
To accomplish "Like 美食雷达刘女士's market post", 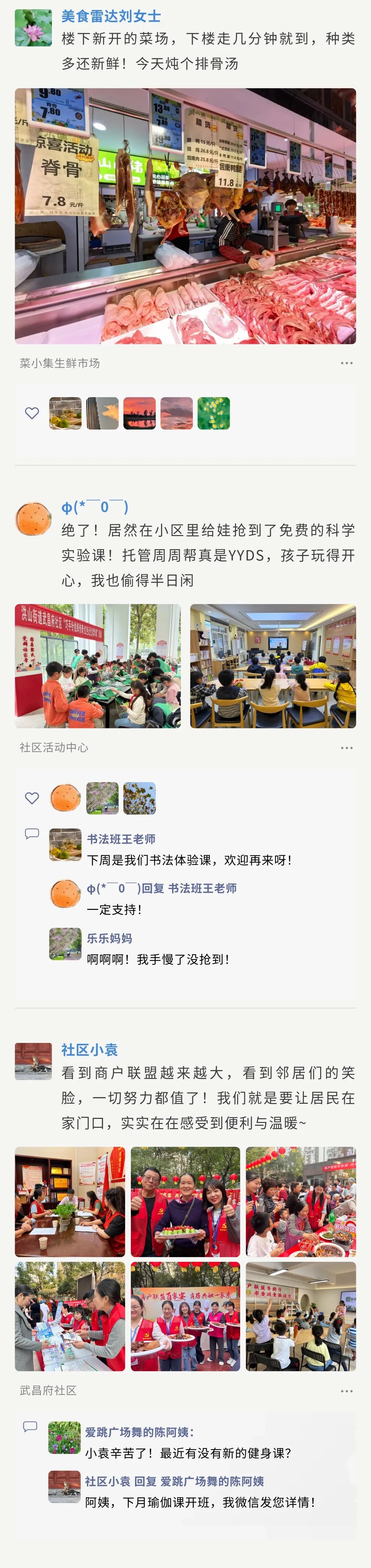I will pos(32,413).
